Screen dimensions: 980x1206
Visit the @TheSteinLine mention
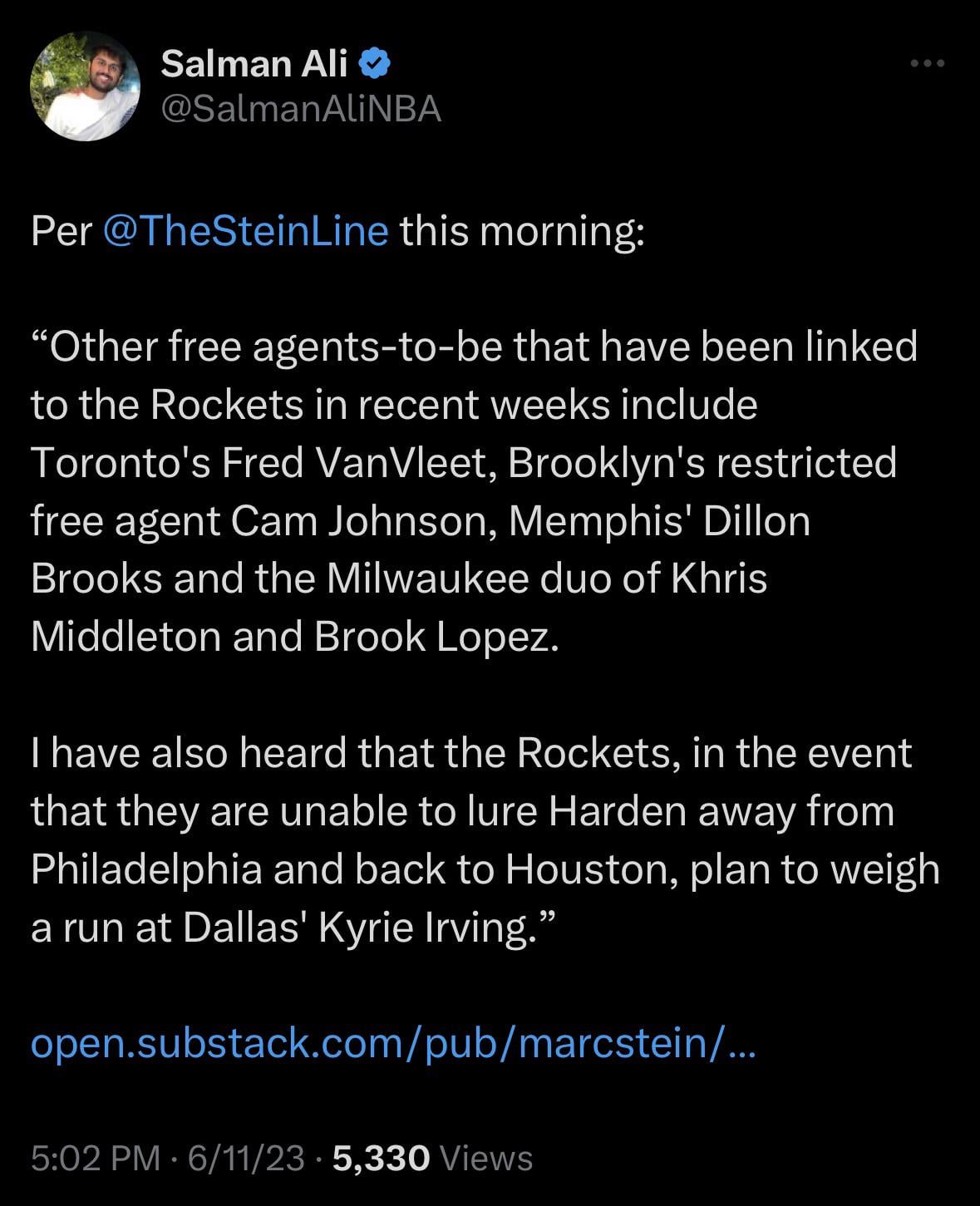(245, 230)
